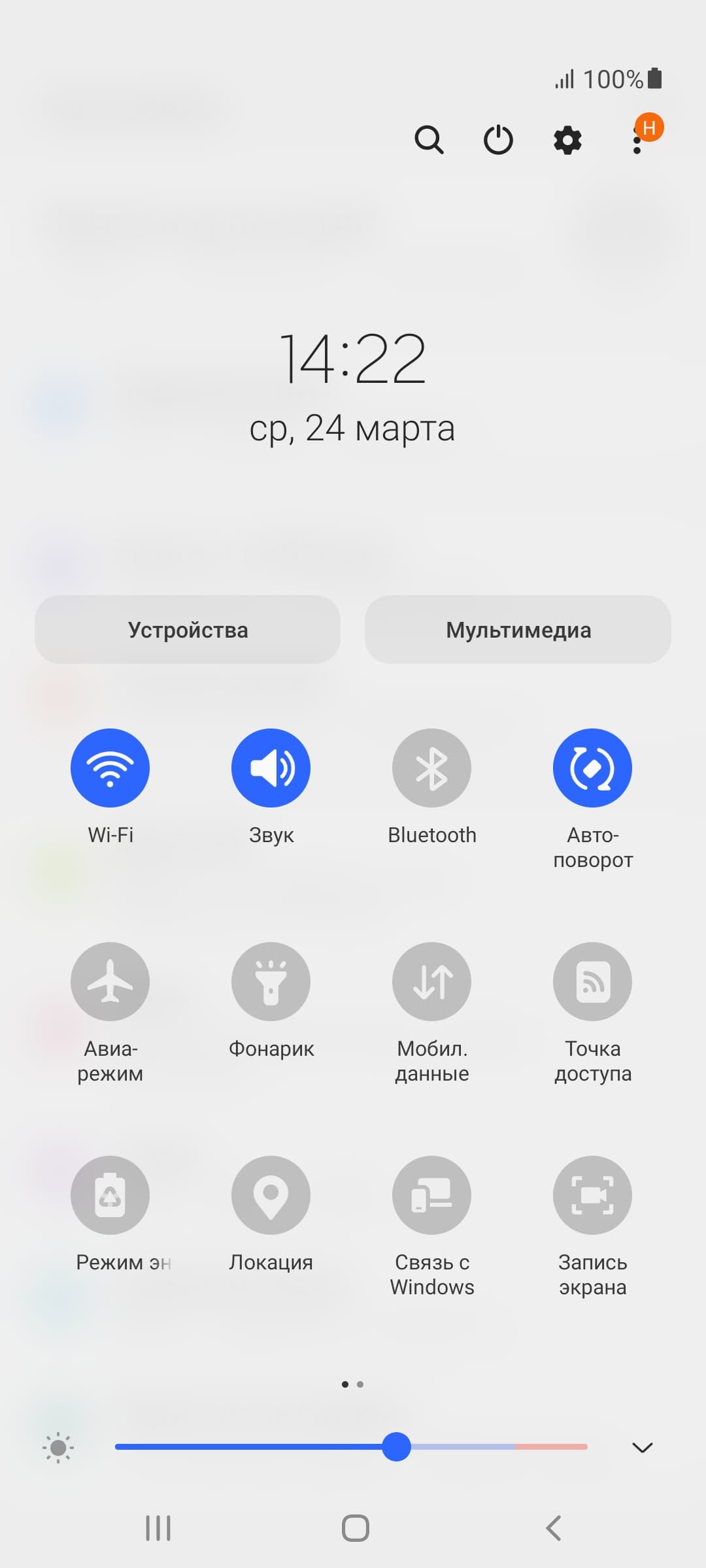Viewport: 706px width, 1568px height.
Task: Start Запись экрана screen recording
Action: tap(592, 1195)
